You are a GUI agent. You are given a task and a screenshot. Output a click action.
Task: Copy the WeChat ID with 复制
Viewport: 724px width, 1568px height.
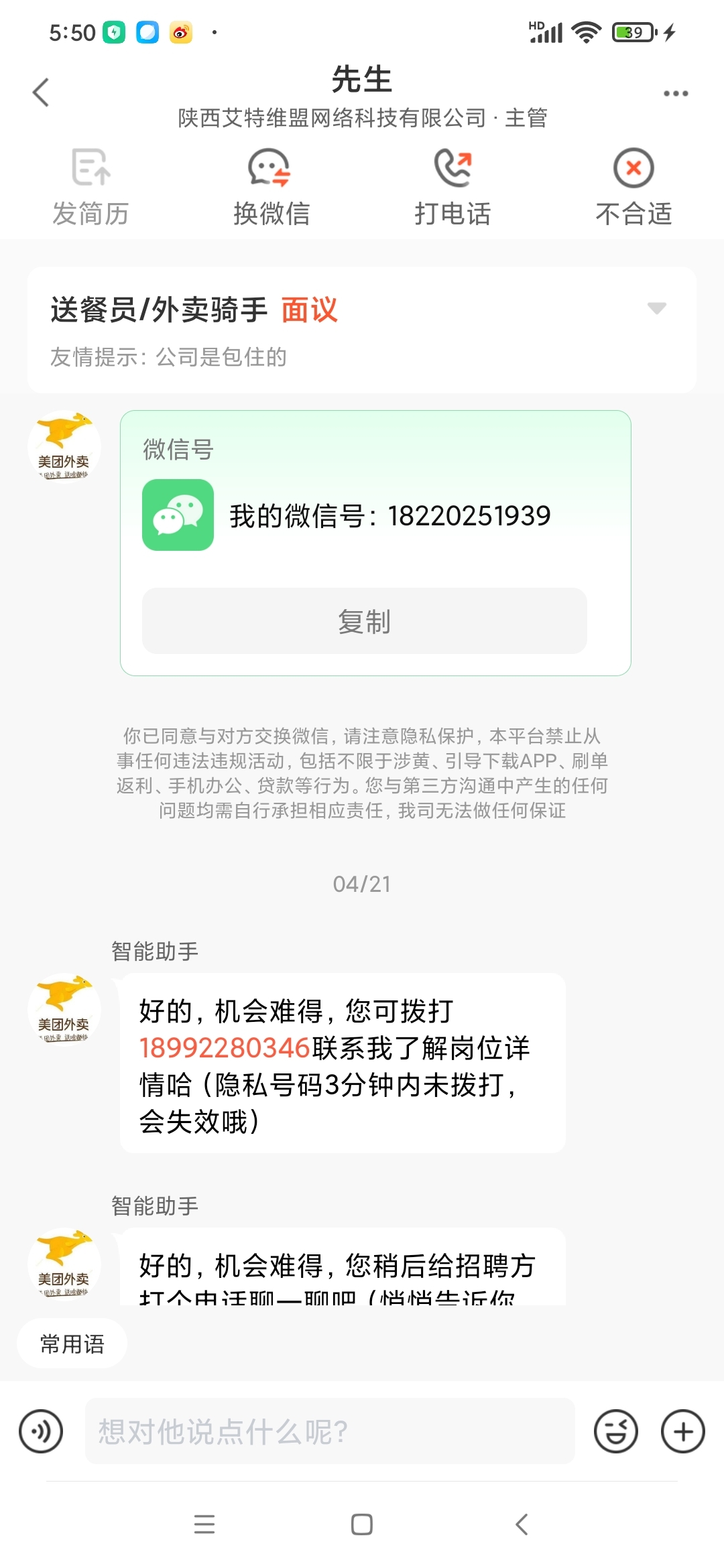coord(364,620)
